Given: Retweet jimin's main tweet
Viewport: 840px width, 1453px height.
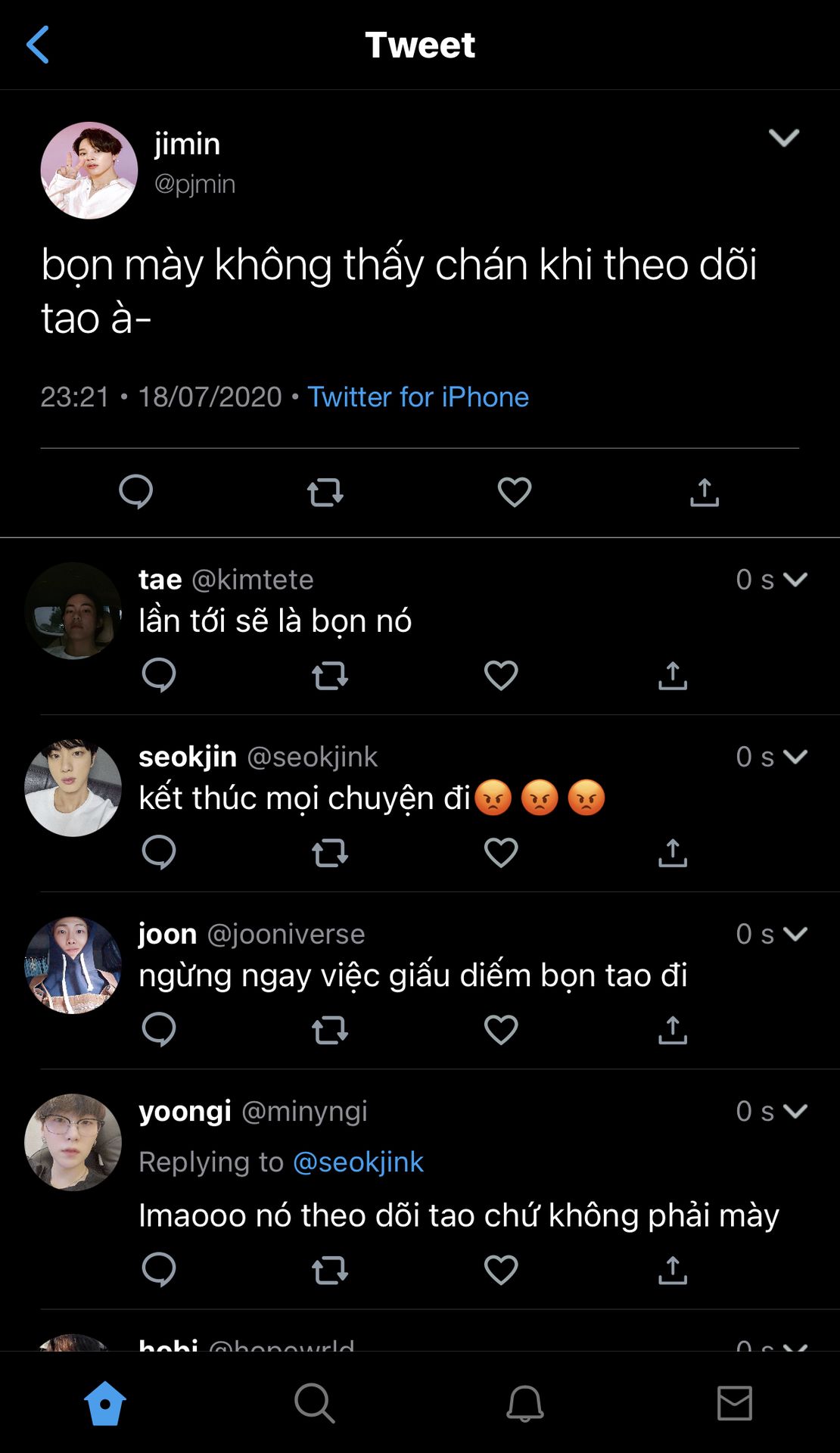Looking at the screenshot, I should pos(325,492).
